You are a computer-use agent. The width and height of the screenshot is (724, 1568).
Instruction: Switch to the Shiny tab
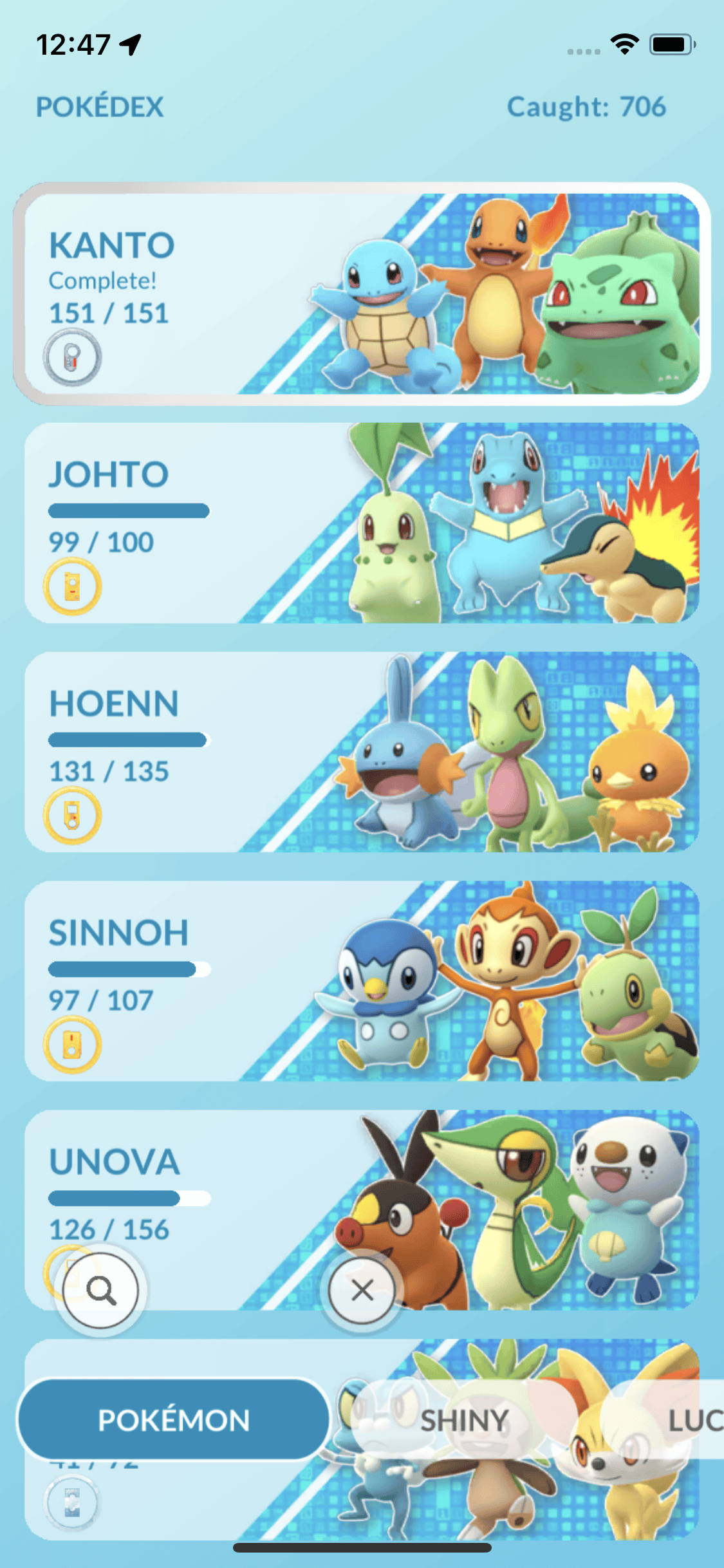click(465, 1420)
